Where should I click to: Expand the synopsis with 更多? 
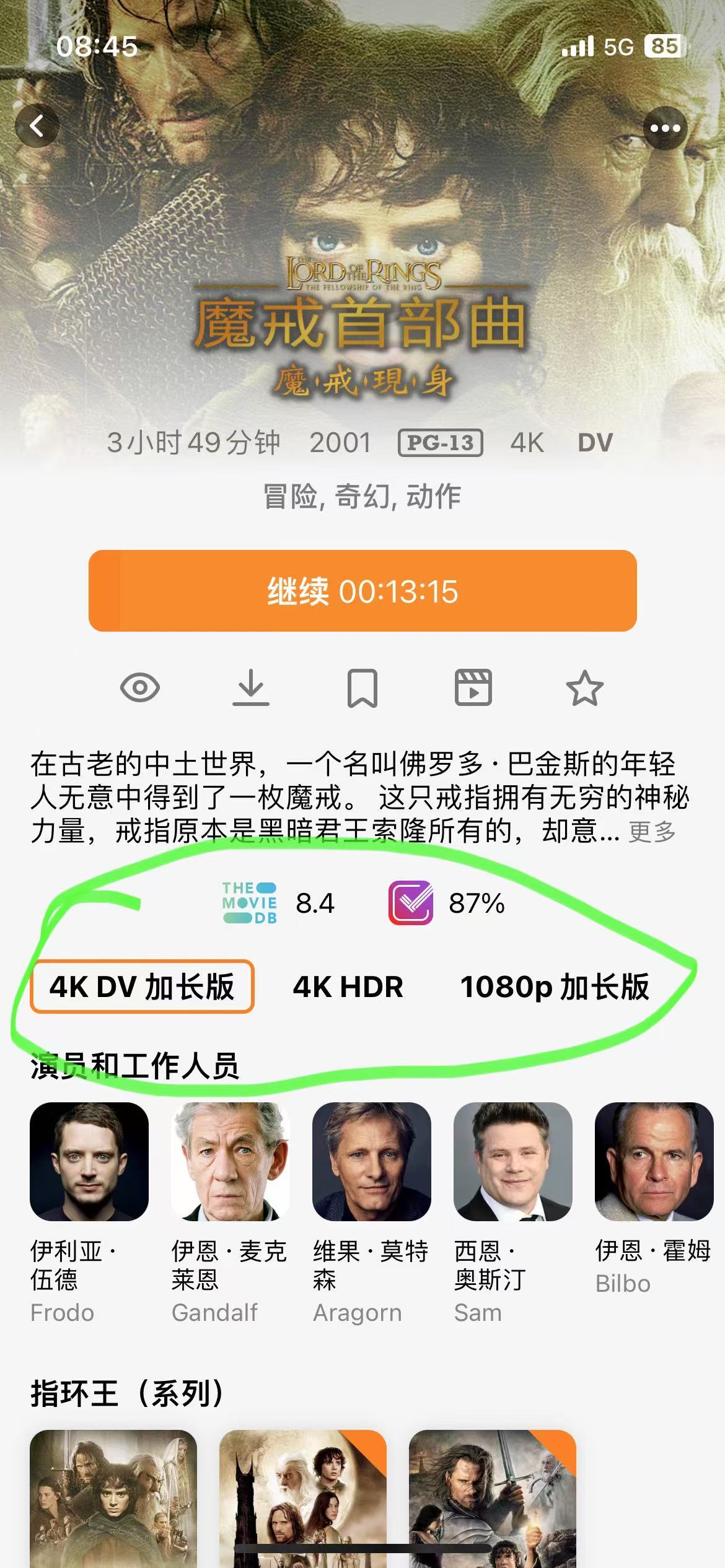652,832
